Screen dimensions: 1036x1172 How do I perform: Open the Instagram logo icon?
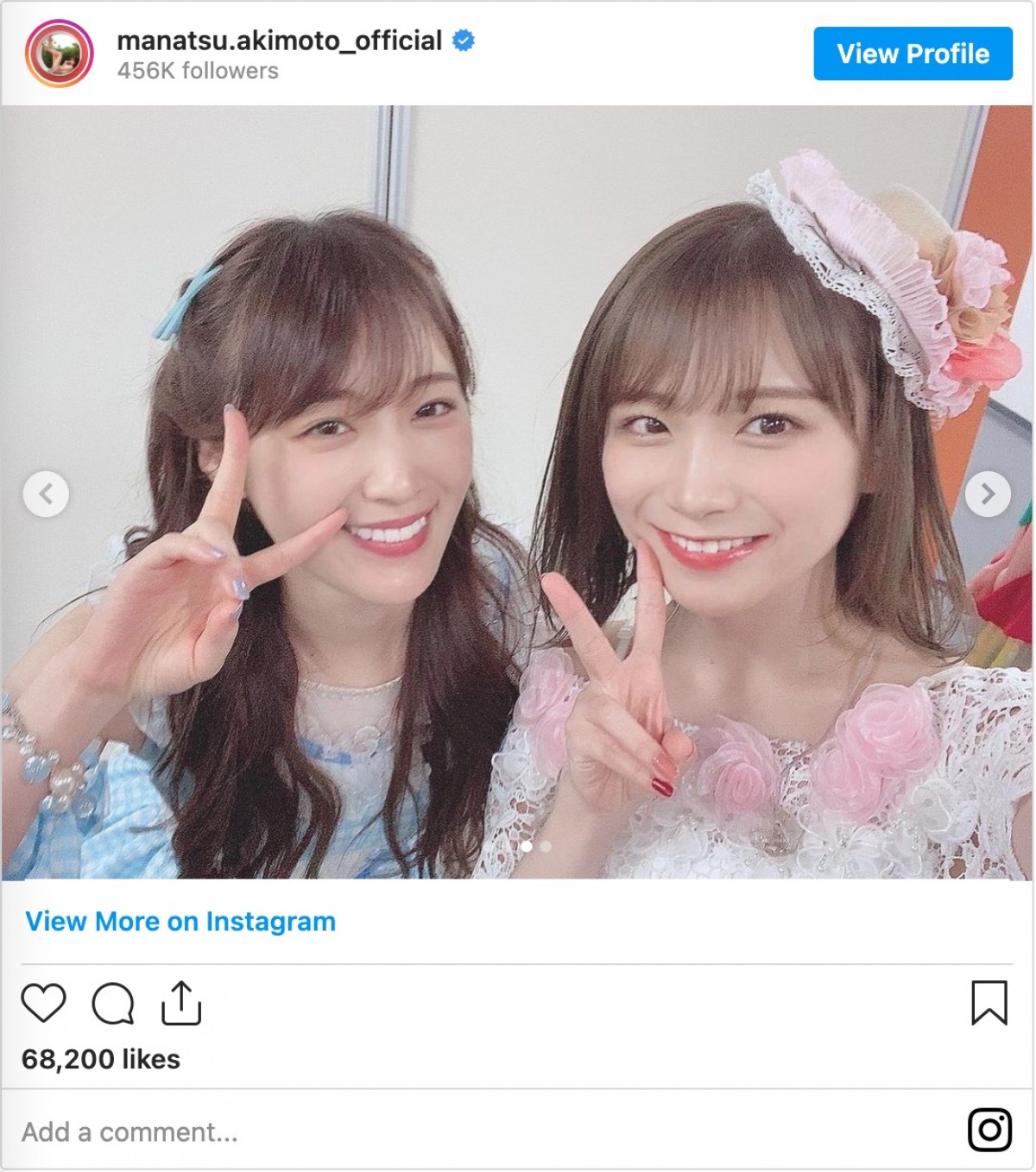point(989,1130)
